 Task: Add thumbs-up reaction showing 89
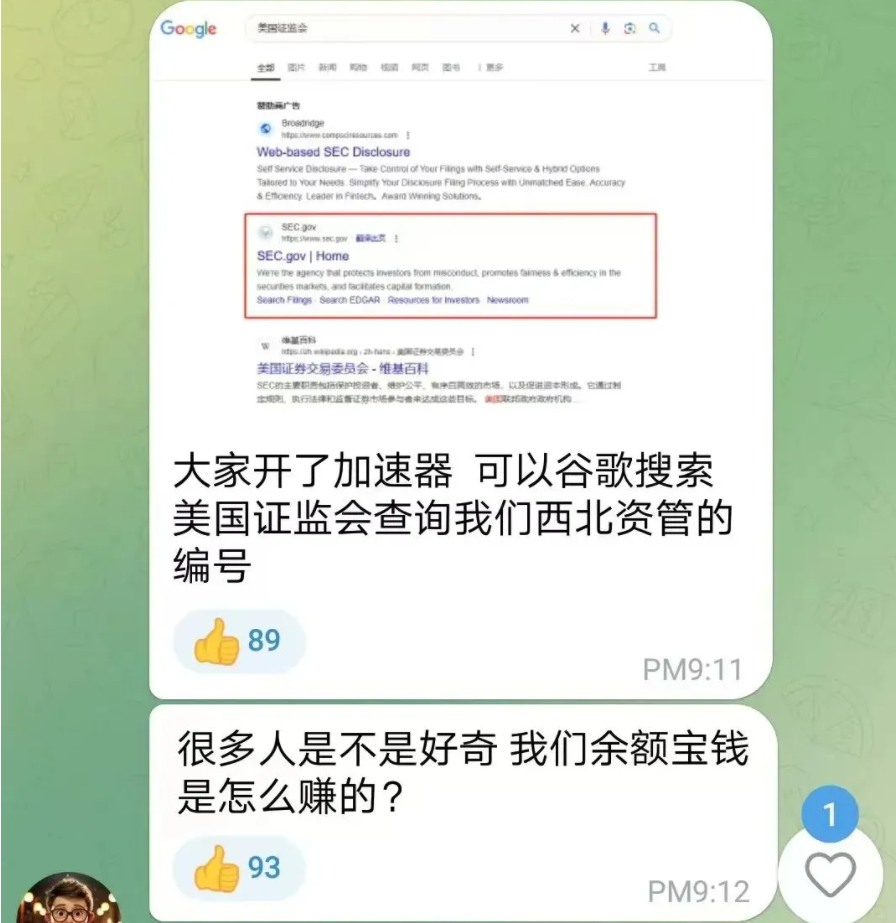click(x=239, y=641)
